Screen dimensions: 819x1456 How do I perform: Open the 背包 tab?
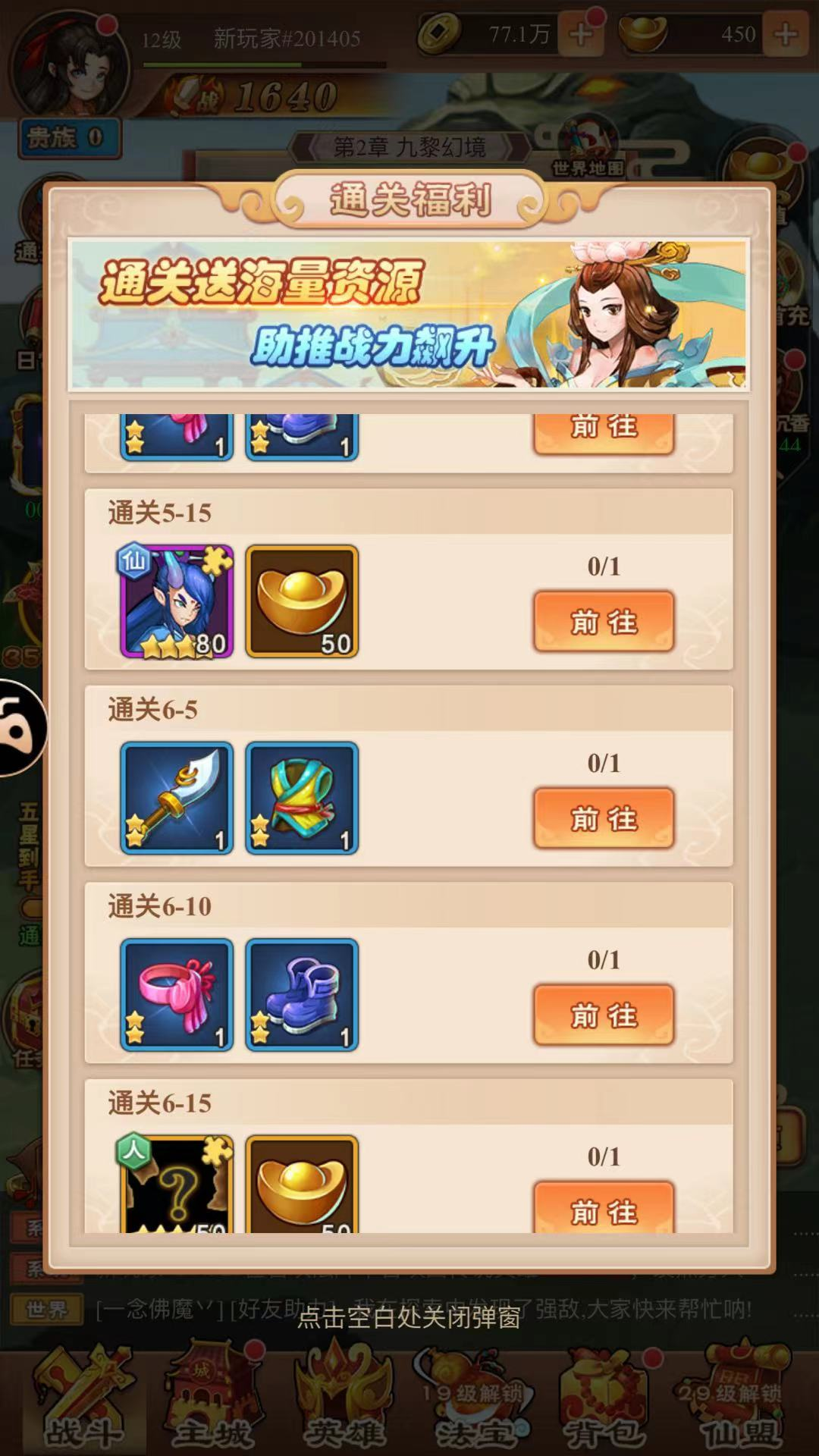click(x=603, y=1403)
